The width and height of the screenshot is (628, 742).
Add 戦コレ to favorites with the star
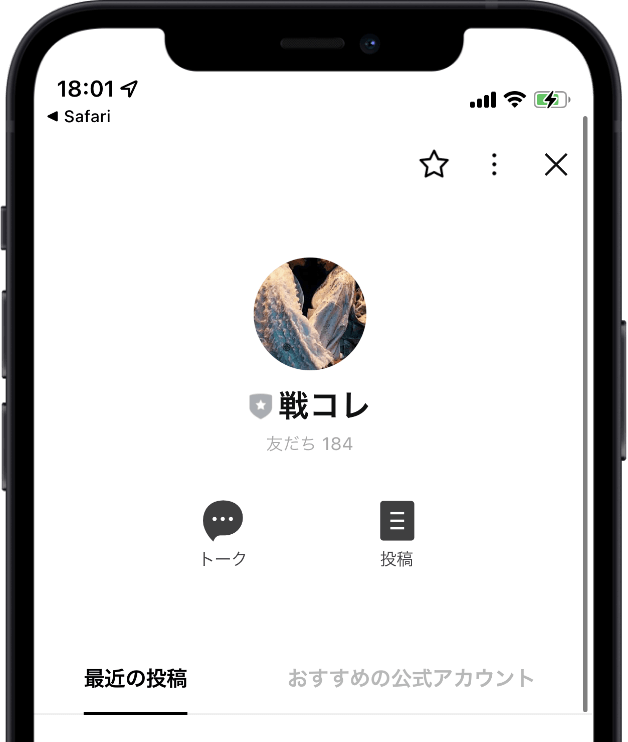434,165
